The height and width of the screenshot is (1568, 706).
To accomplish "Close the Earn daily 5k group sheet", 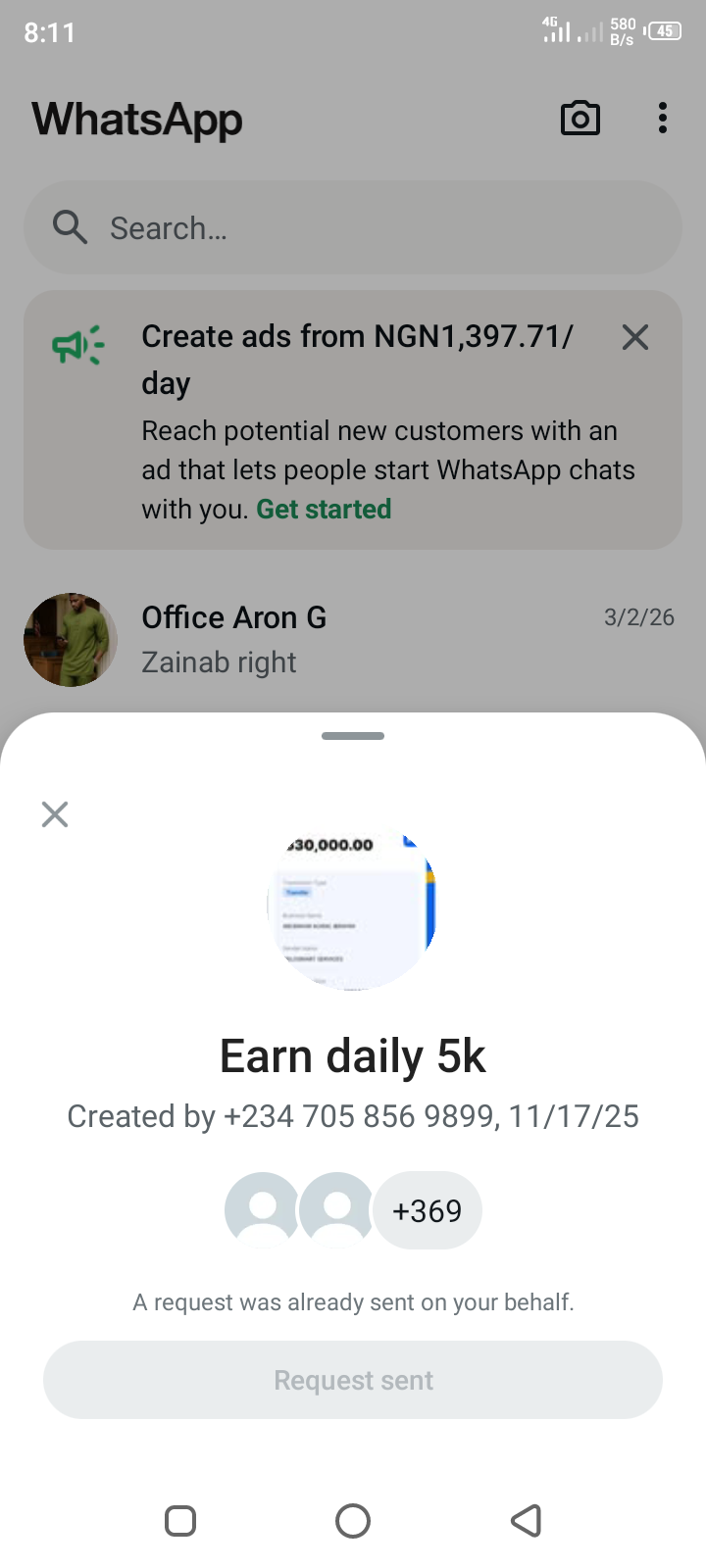I will pos(55,814).
